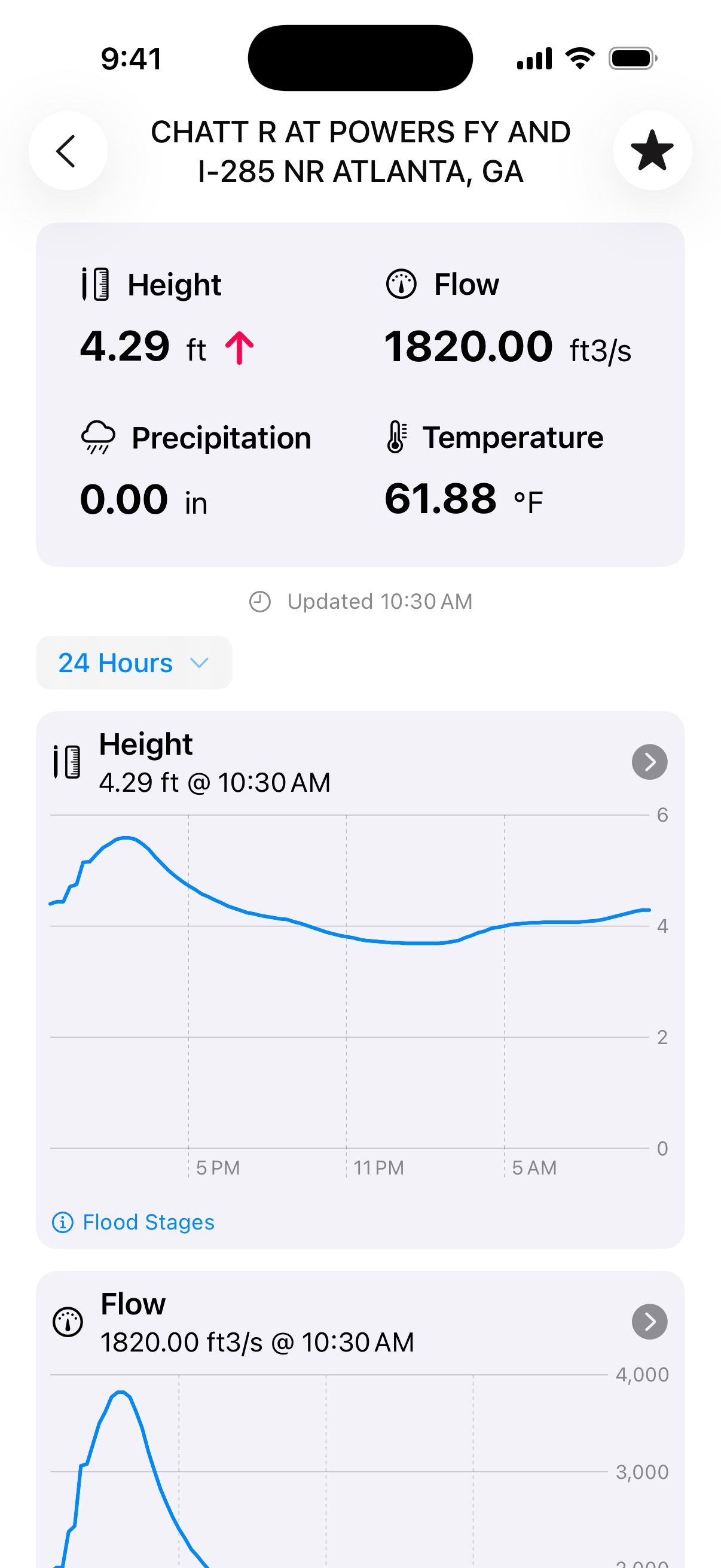
Task: Click the 5 PM gridline label on the Height chart
Action: 217,1167
